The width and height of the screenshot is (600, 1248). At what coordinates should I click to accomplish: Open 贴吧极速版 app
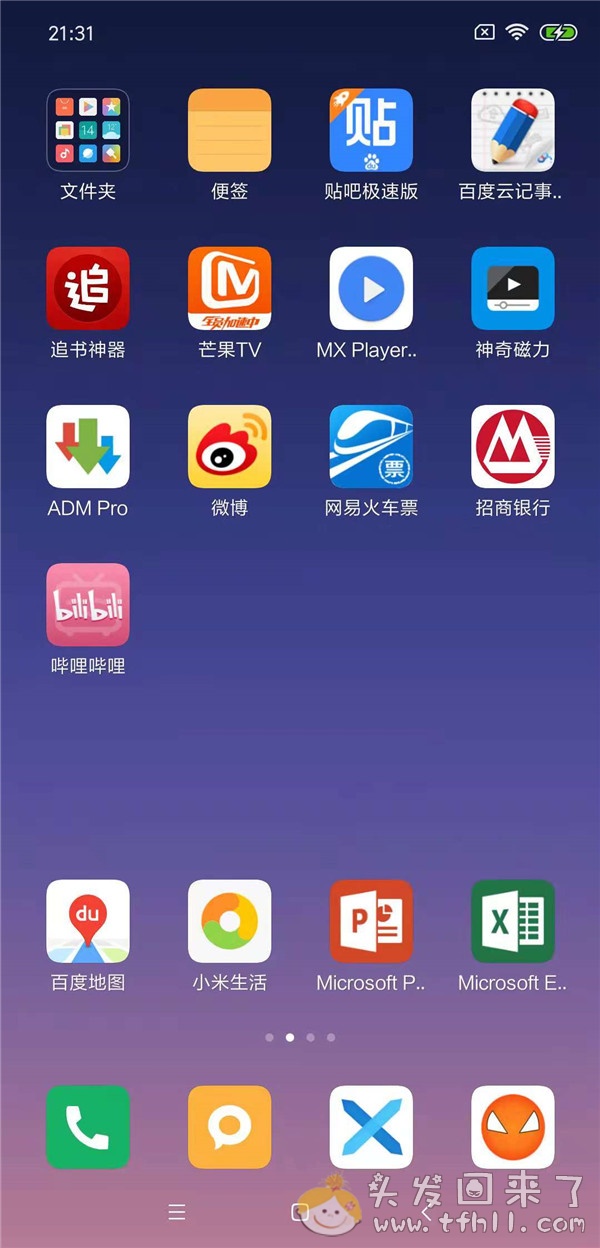[x=371, y=130]
